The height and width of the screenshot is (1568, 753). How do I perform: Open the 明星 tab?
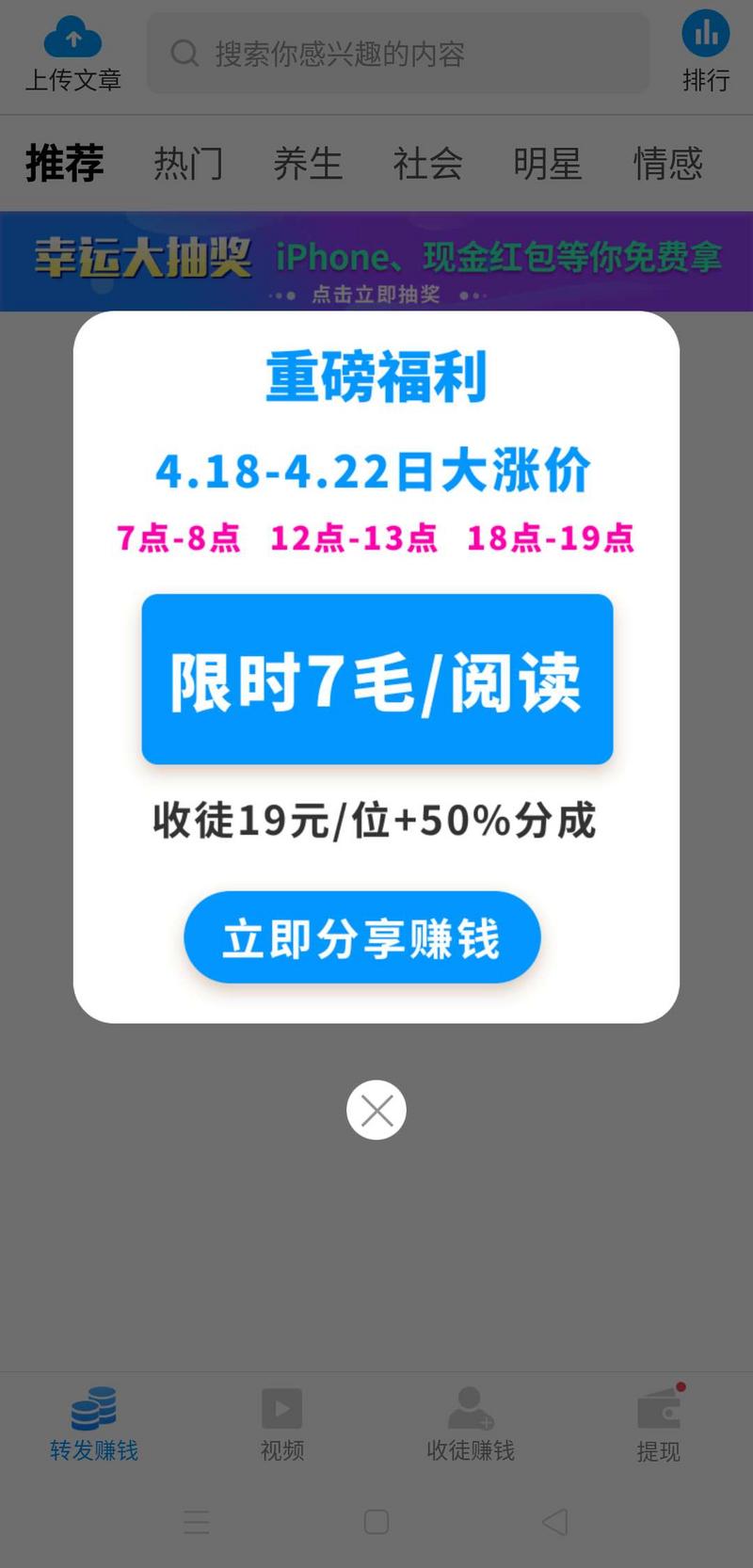click(547, 164)
